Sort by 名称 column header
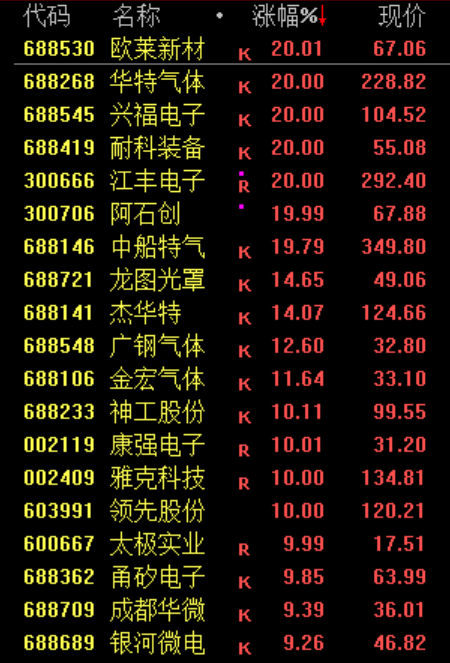 137,17
